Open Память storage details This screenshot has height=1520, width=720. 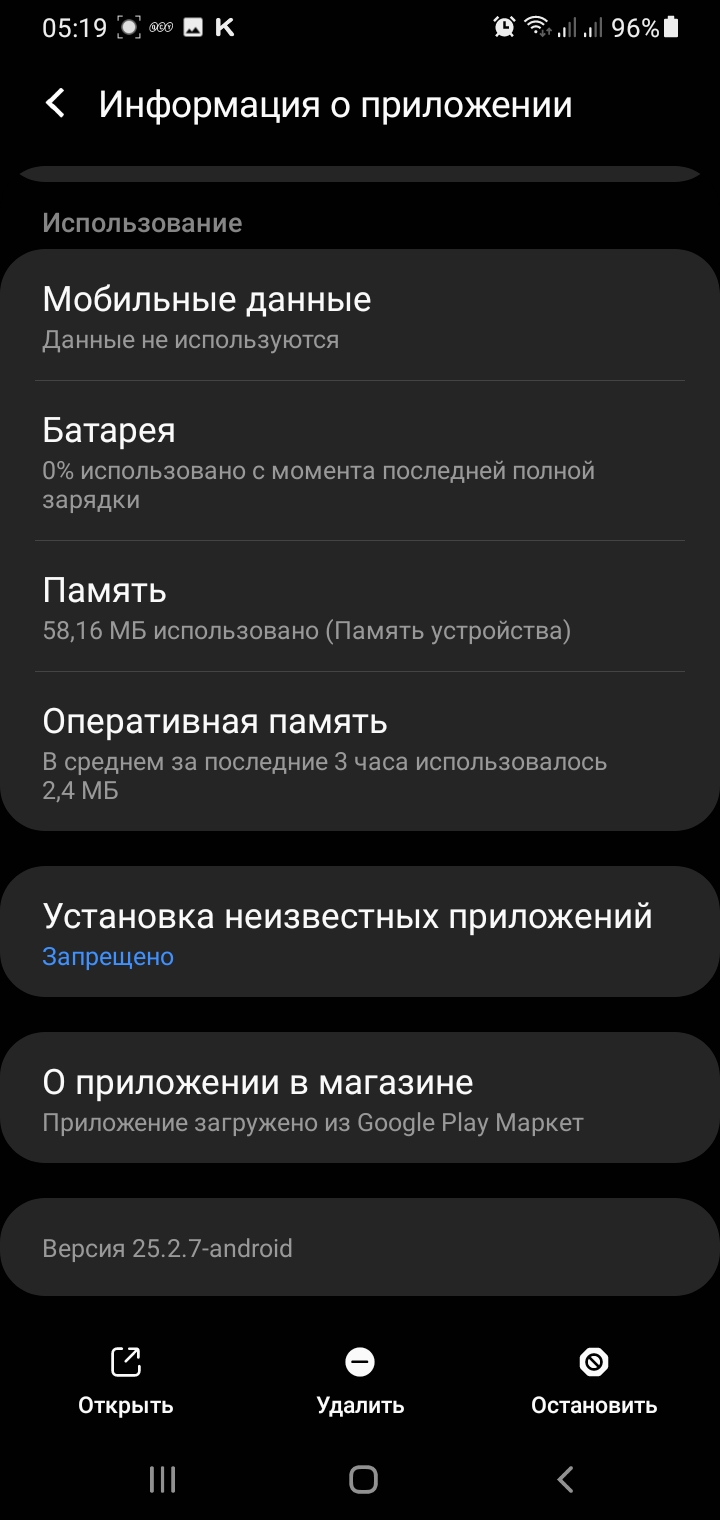(x=360, y=608)
